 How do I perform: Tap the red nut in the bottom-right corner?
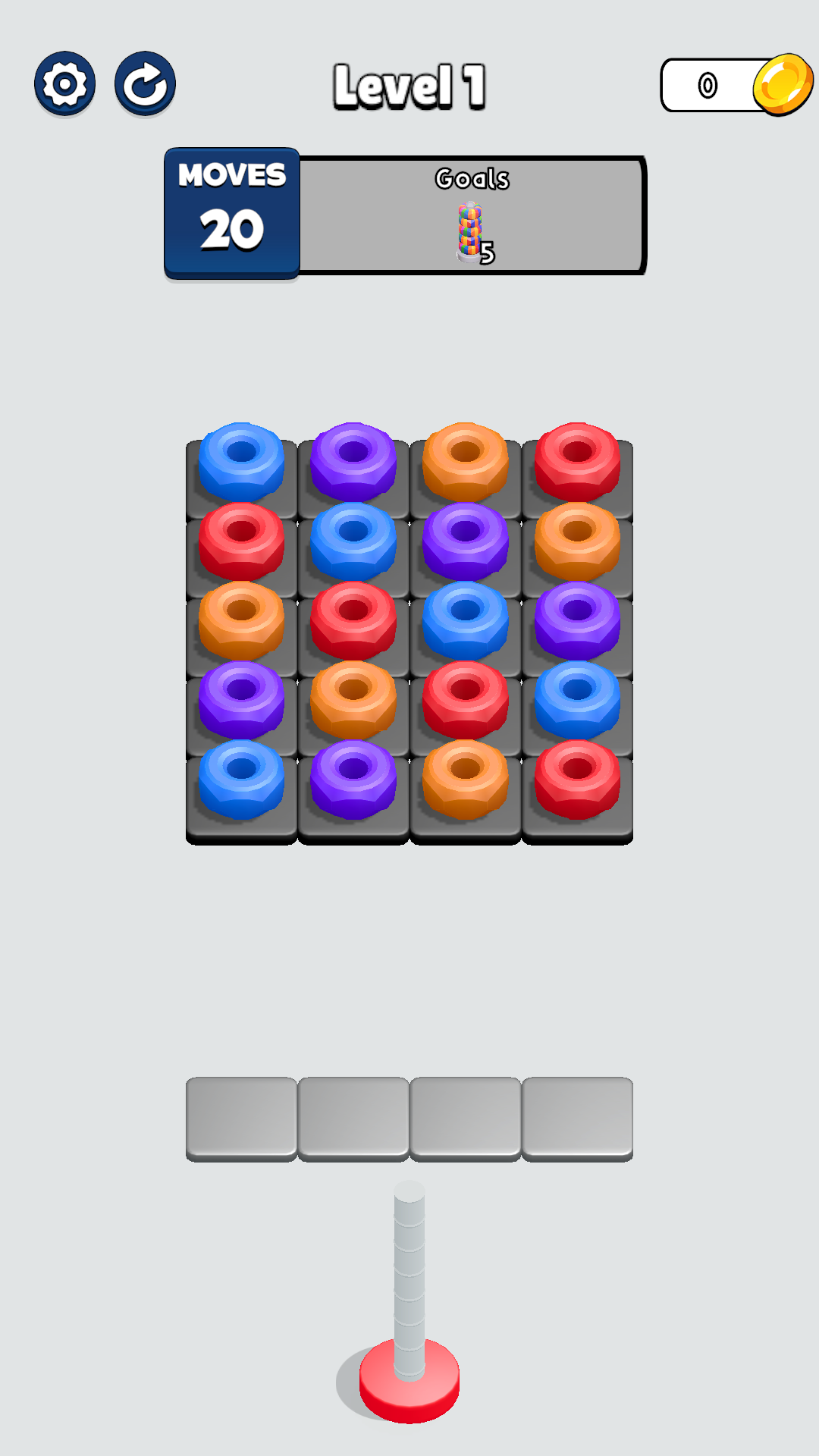tap(577, 777)
